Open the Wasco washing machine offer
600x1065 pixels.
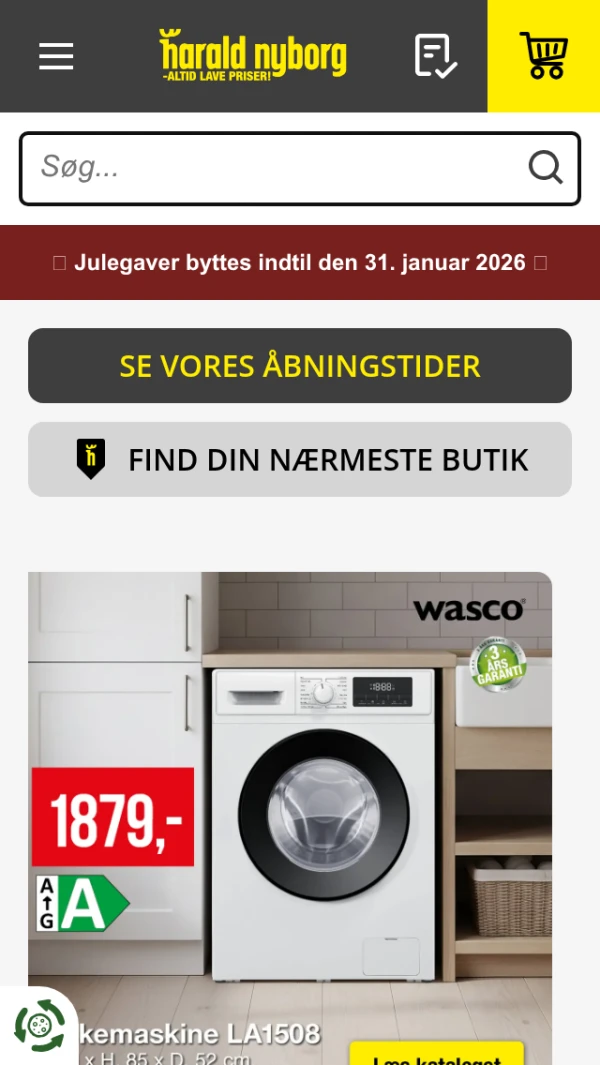click(x=290, y=800)
